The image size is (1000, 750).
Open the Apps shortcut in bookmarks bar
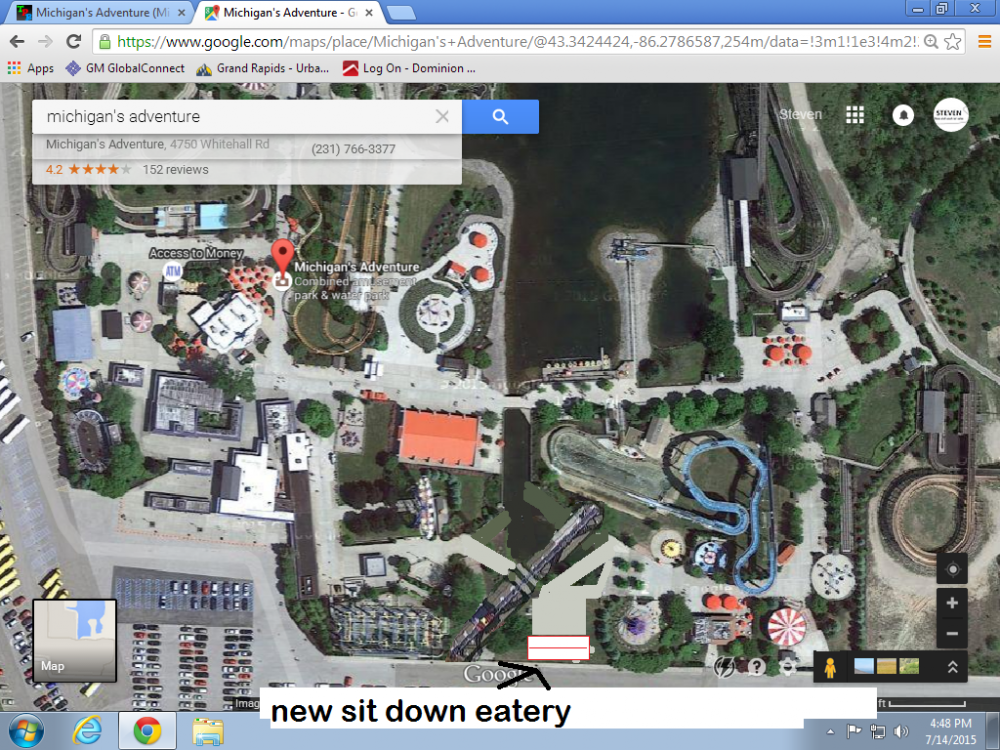click(x=30, y=68)
